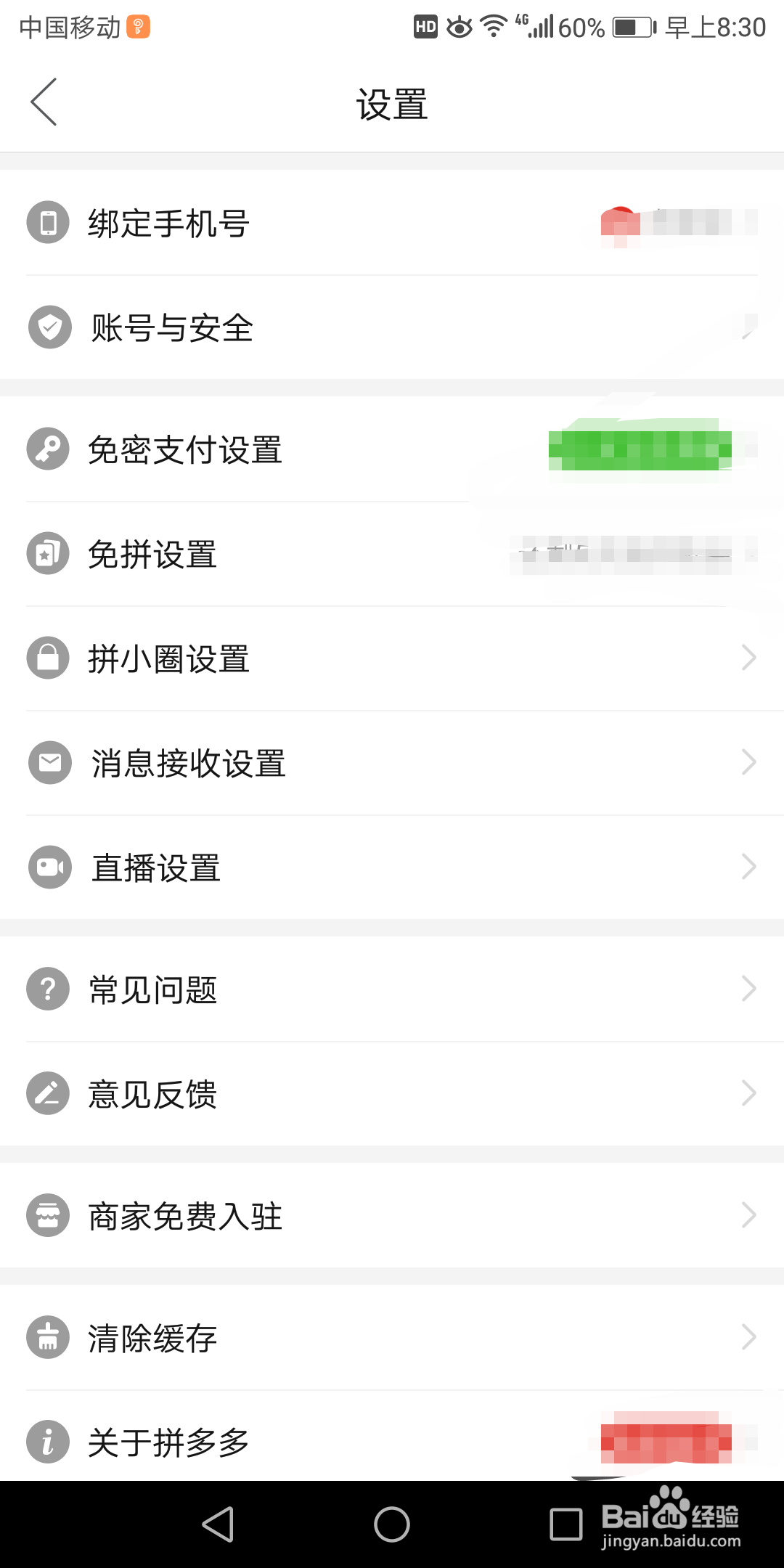Tap the 设置 title bar
This screenshot has width=784, height=1568.
[392, 103]
